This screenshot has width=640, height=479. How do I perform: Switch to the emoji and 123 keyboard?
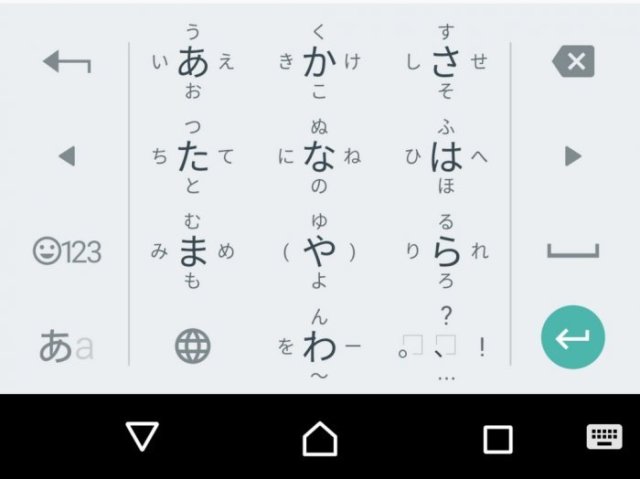click(67, 251)
